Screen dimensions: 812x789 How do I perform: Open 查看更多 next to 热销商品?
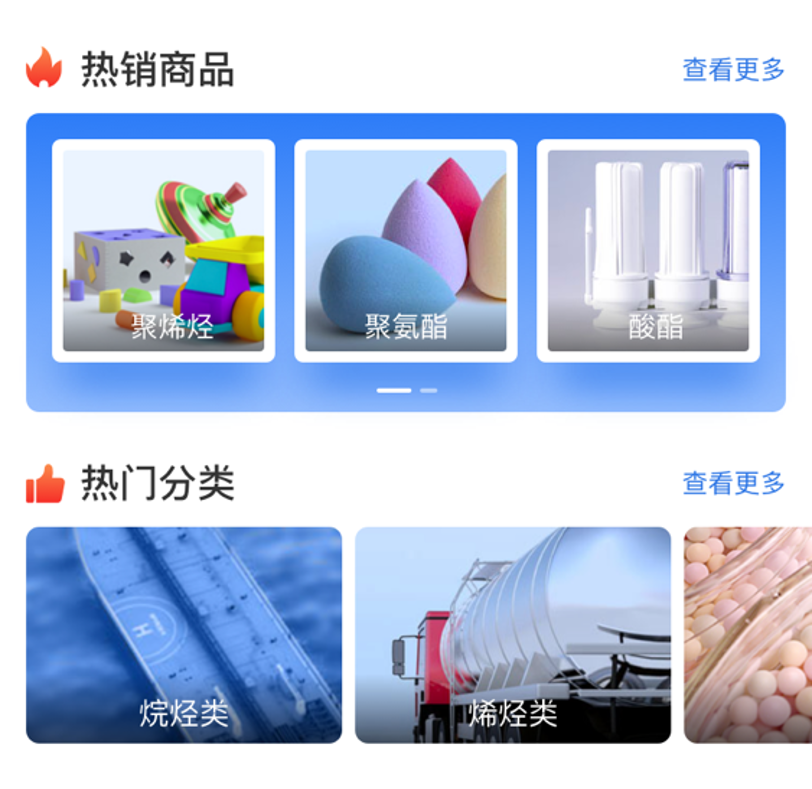click(x=733, y=70)
